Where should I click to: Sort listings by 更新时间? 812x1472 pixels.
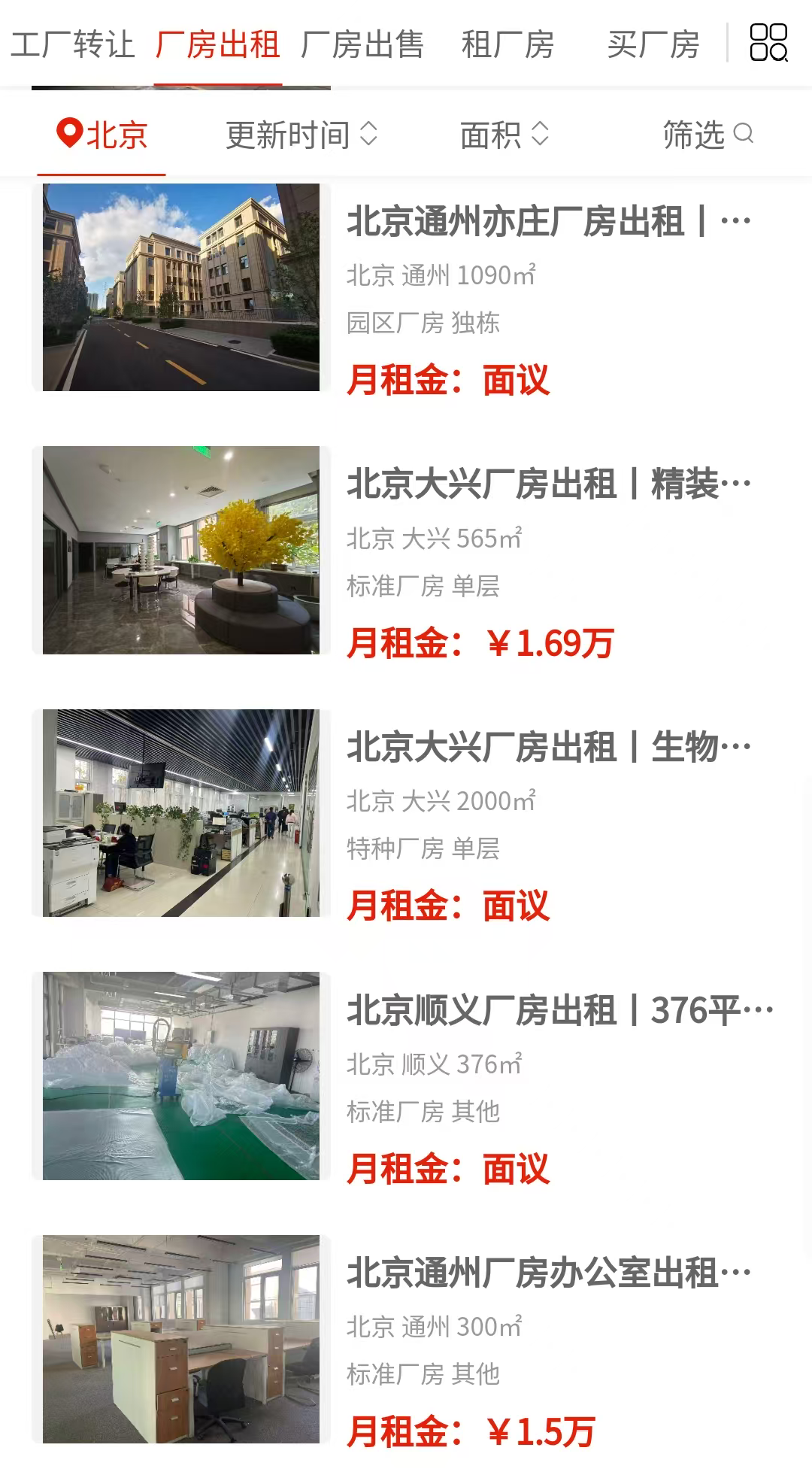301,135
